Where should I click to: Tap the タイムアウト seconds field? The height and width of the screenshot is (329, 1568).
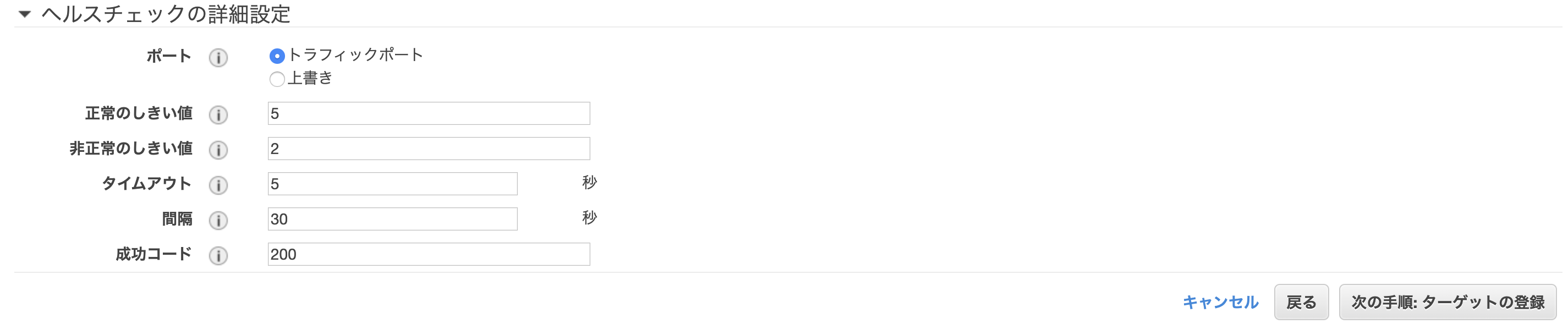coord(393,184)
